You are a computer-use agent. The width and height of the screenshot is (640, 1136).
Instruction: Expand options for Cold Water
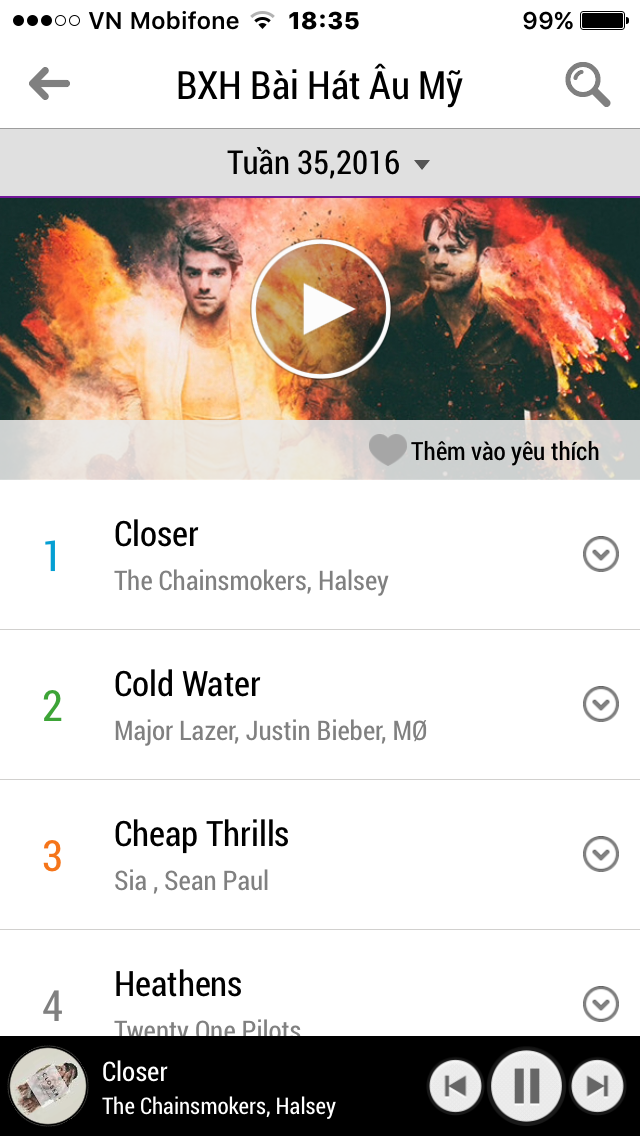tap(600, 704)
